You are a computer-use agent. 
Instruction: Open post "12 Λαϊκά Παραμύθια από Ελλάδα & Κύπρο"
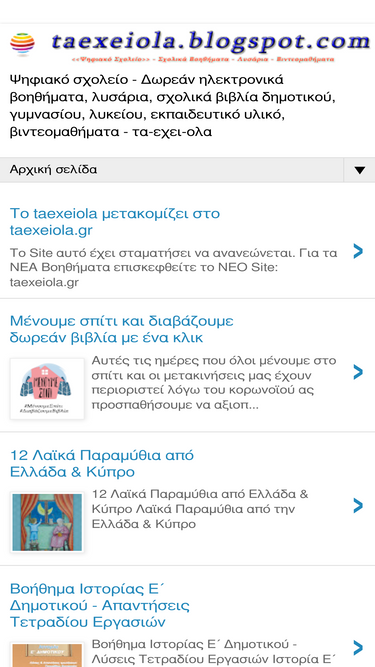click(102, 464)
